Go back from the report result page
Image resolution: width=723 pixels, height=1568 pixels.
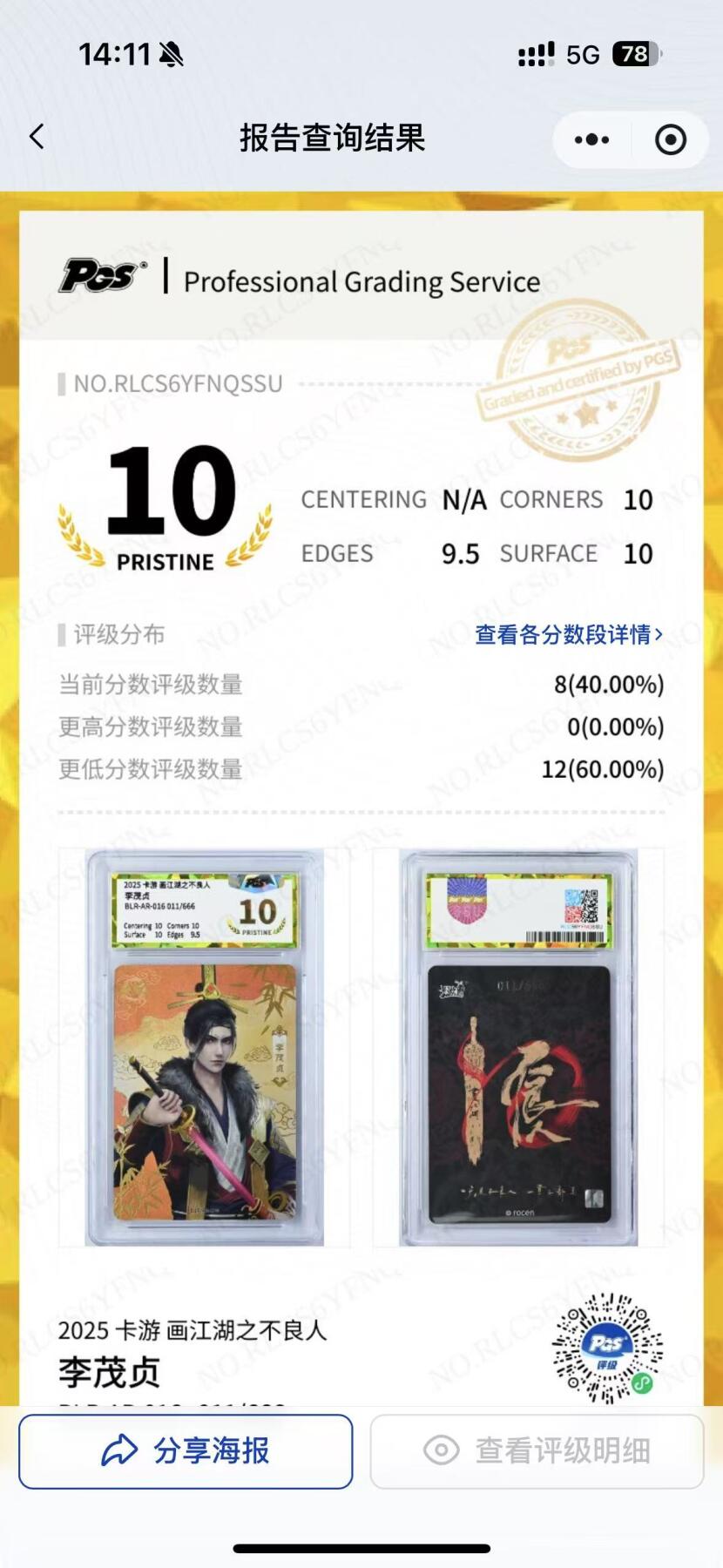pyautogui.click(x=37, y=137)
